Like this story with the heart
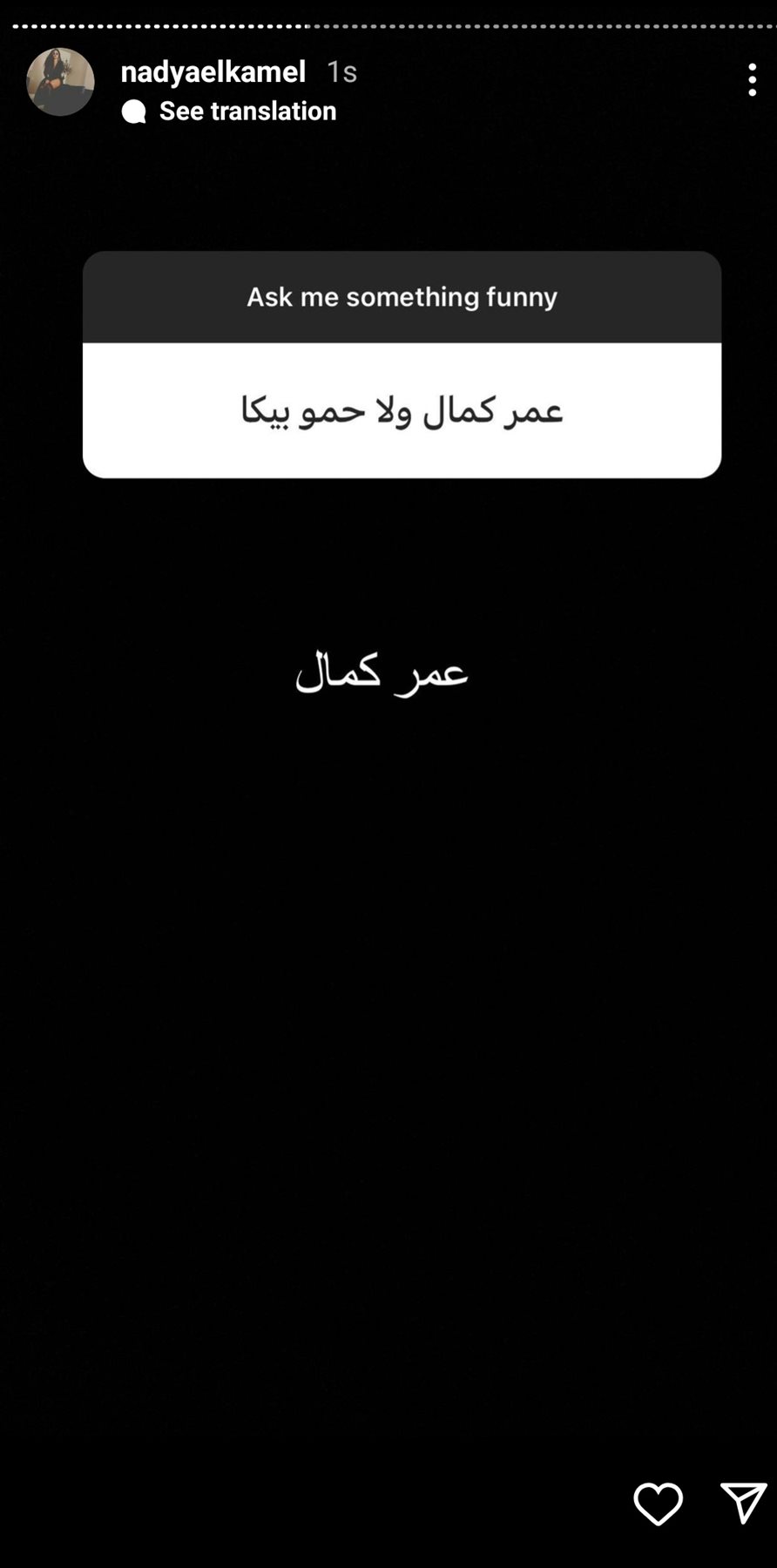777x1568 pixels. tap(658, 1504)
